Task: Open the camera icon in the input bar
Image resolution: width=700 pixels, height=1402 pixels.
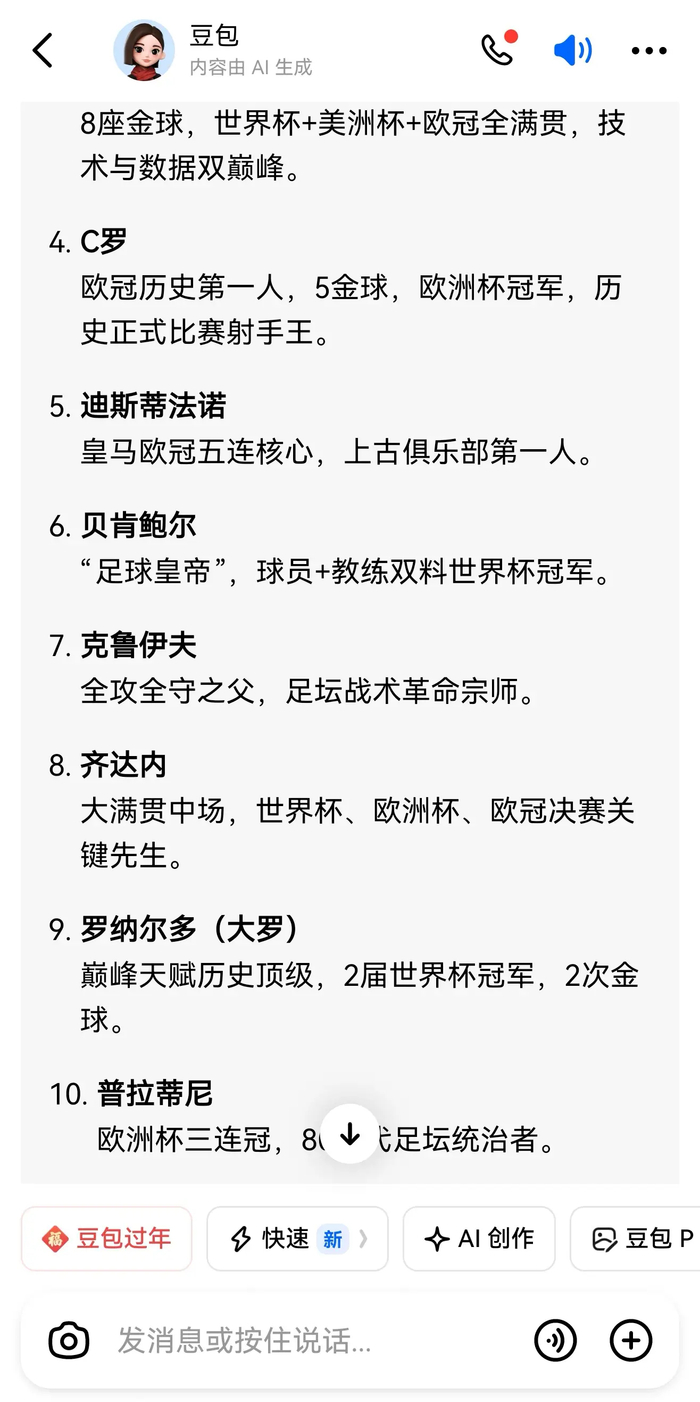Action: 69,1341
